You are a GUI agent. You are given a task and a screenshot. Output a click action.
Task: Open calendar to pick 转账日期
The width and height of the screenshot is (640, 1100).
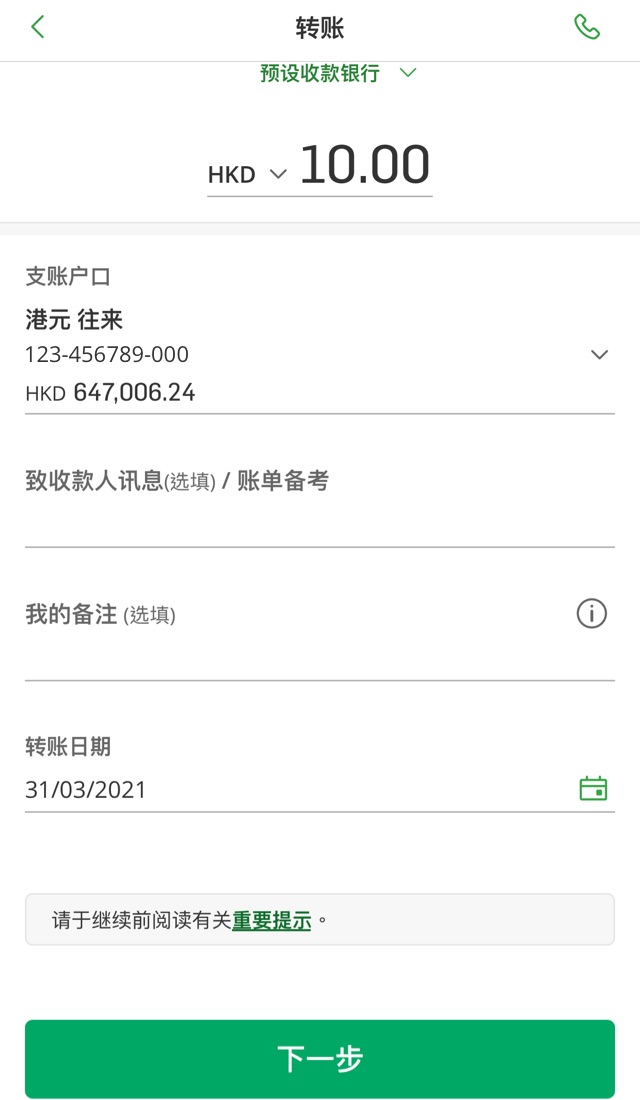[x=593, y=788]
